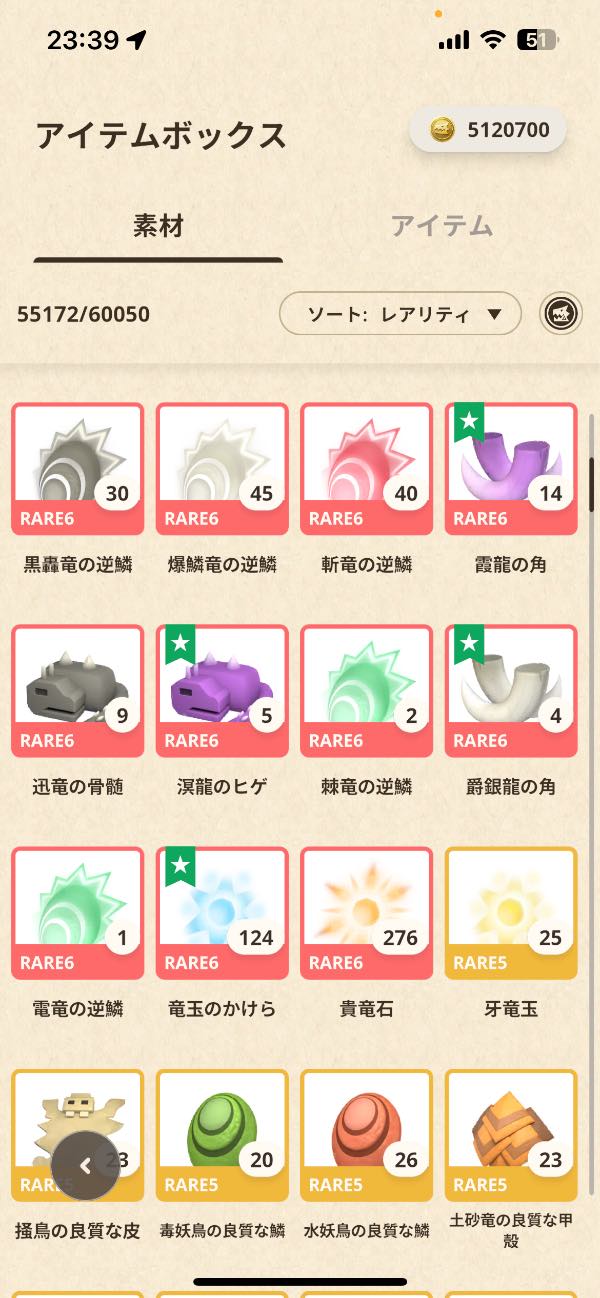View 斬竜の逆鱗 details

tap(366, 469)
